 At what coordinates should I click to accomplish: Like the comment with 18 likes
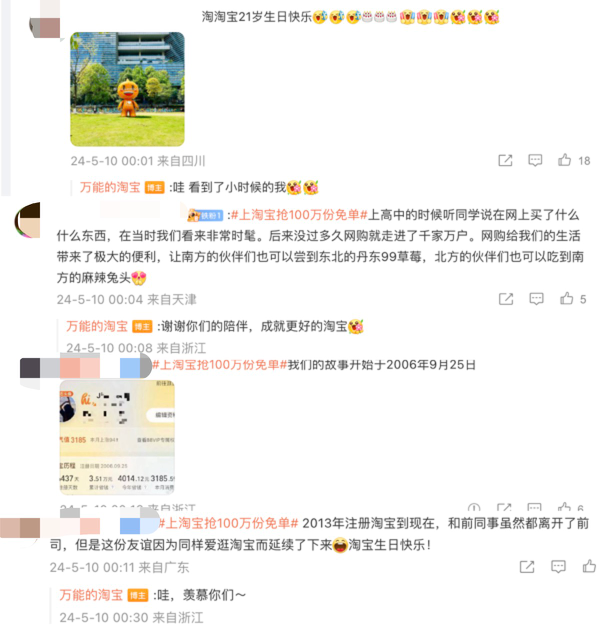coord(565,160)
